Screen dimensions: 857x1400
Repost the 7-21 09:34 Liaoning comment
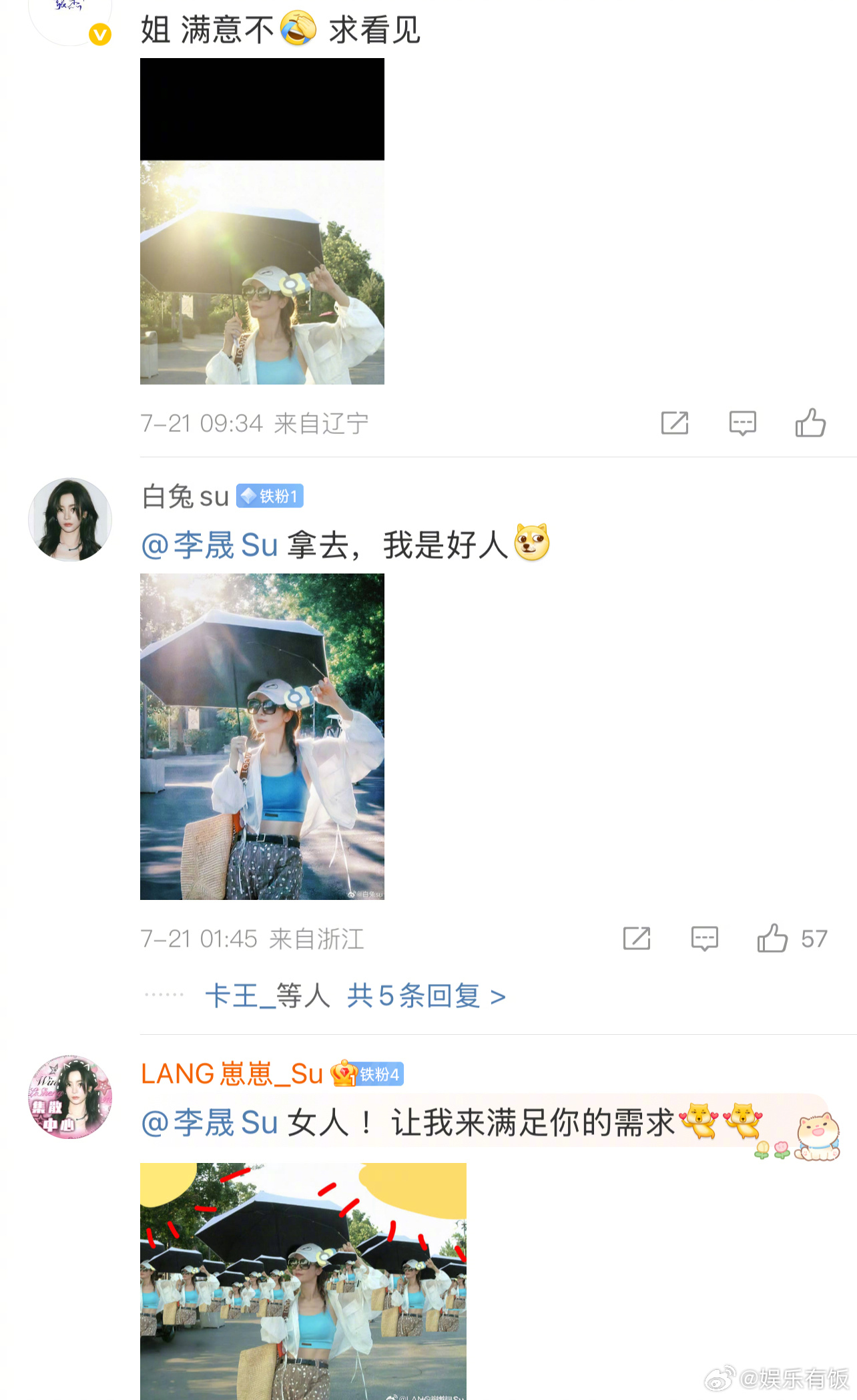674,423
